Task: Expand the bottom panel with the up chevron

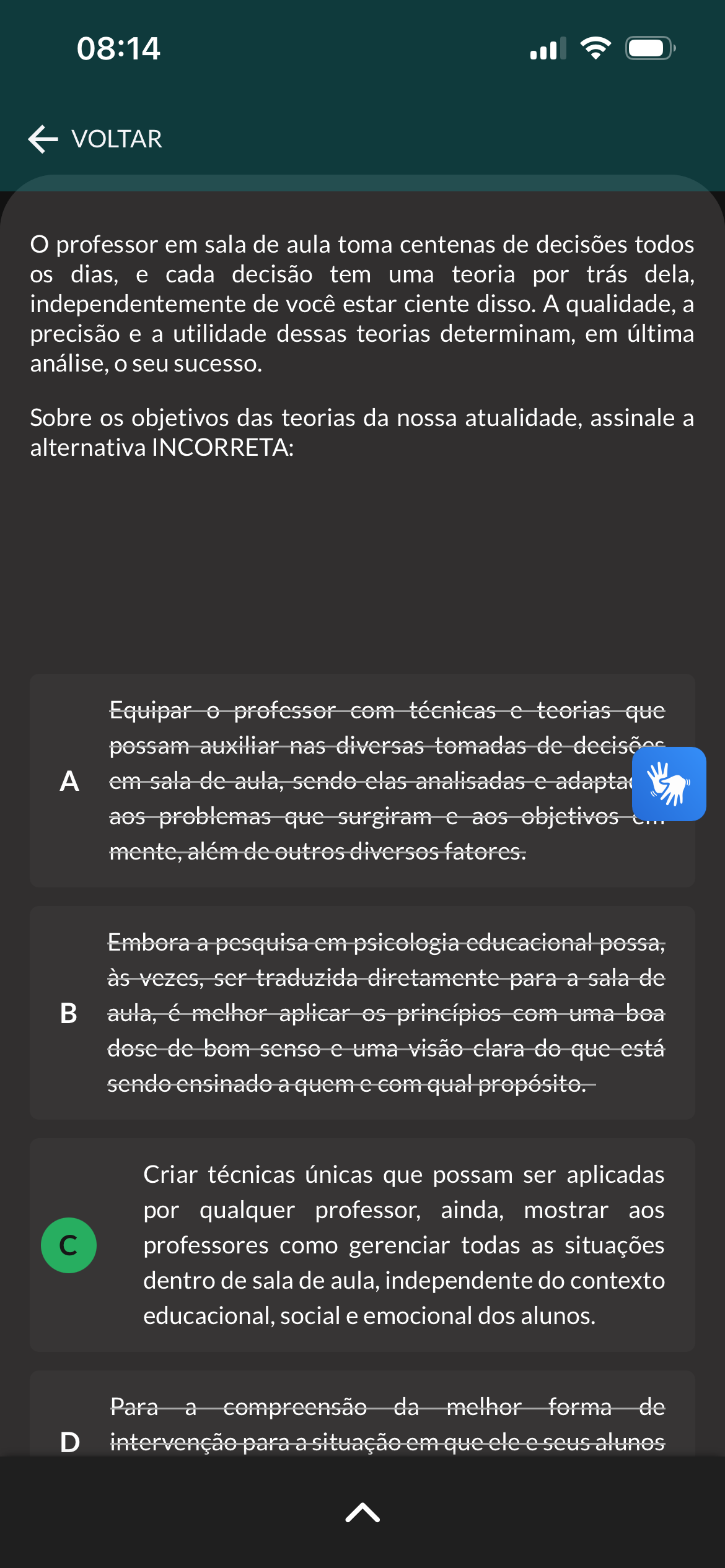Action: click(362, 1512)
